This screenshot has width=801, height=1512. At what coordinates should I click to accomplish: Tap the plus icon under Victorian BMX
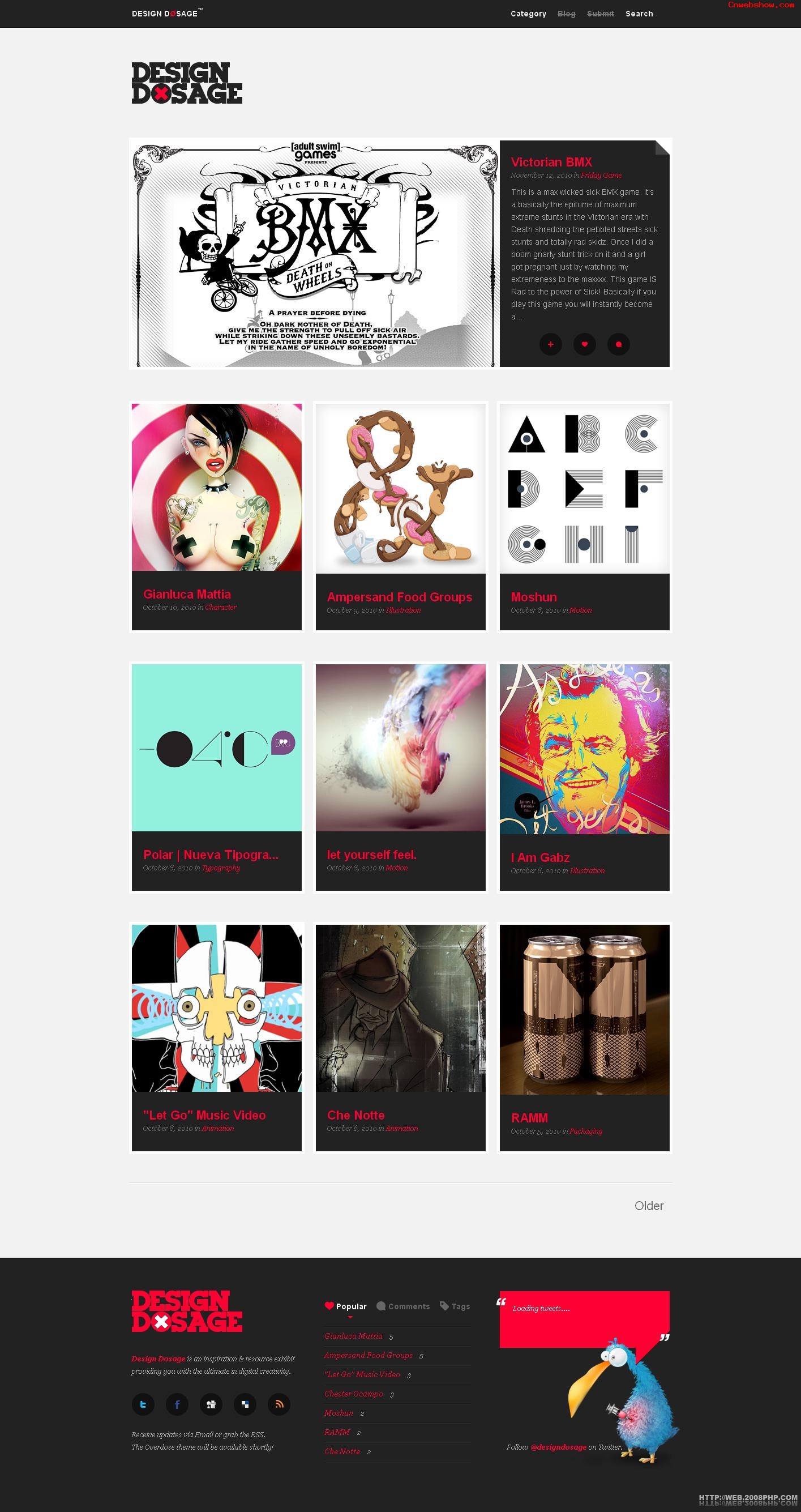[x=550, y=344]
